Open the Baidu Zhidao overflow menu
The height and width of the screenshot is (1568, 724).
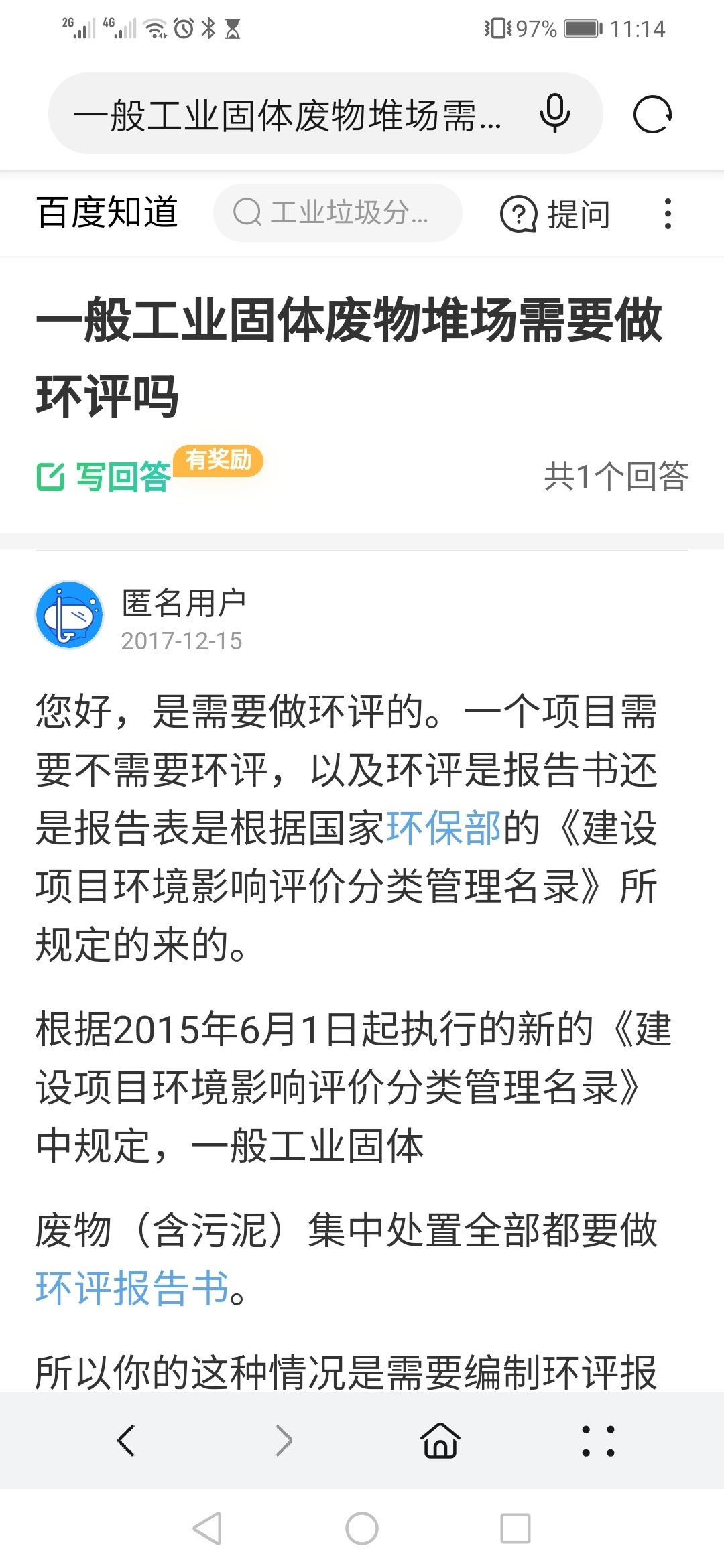[x=667, y=214]
